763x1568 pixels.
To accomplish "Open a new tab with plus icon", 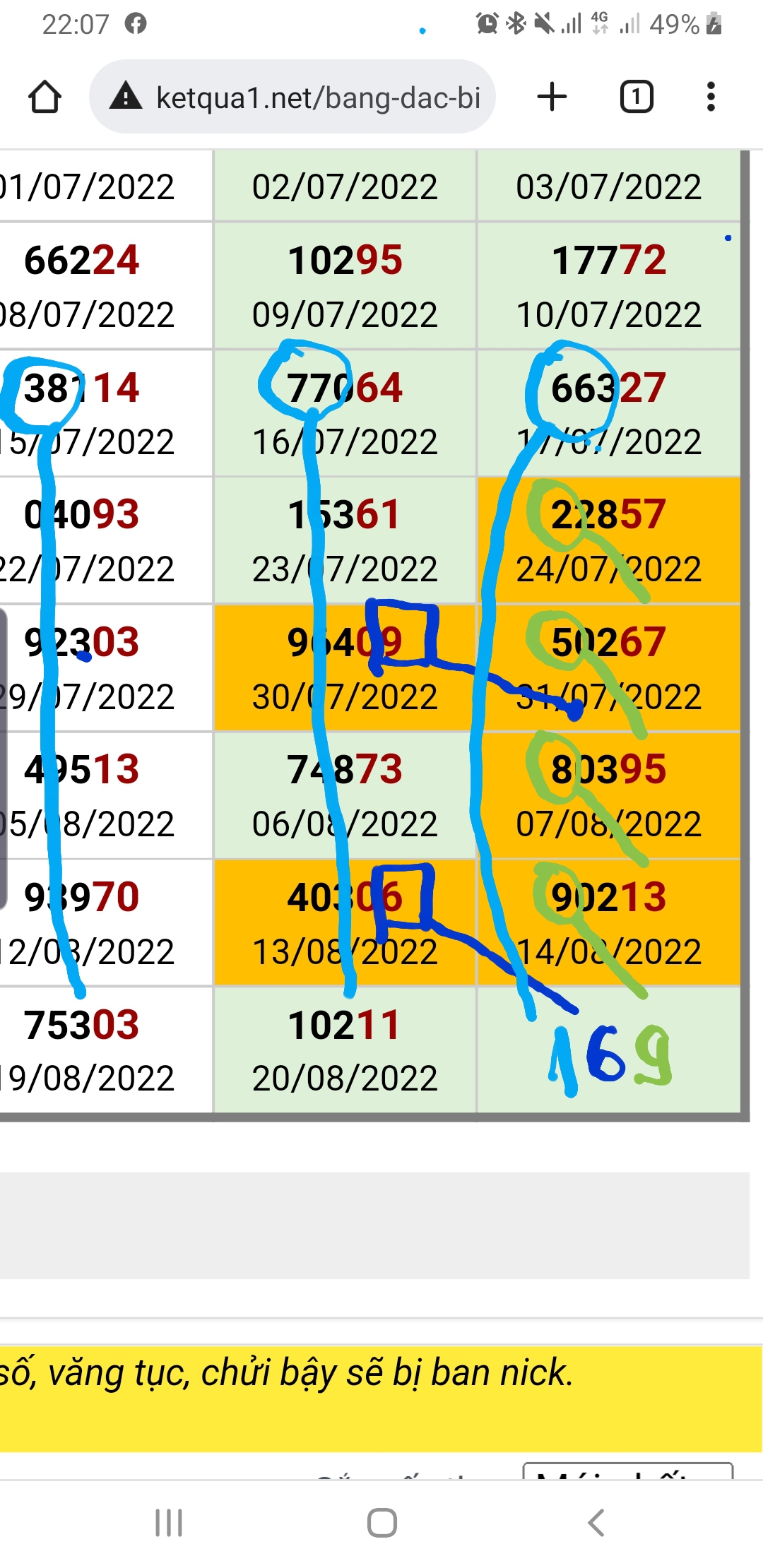I will (x=552, y=97).
